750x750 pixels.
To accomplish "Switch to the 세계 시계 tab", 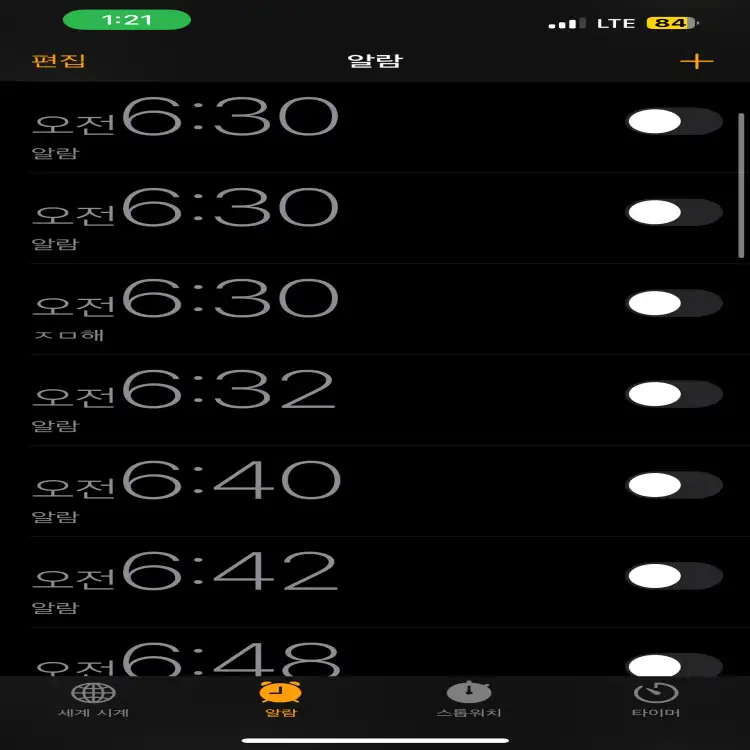I will (93, 700).
